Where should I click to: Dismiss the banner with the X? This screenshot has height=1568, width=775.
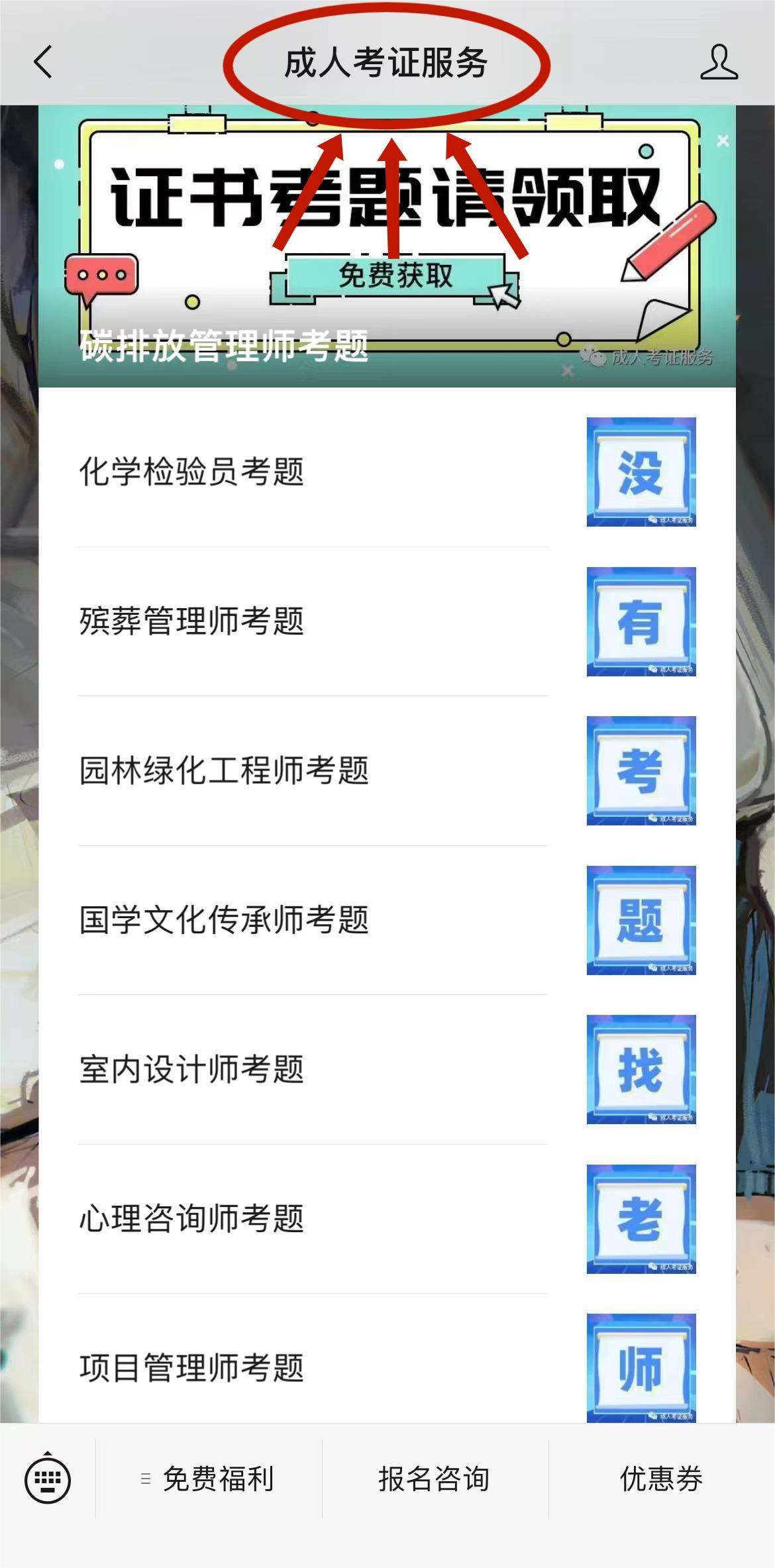tap(723, 140)
